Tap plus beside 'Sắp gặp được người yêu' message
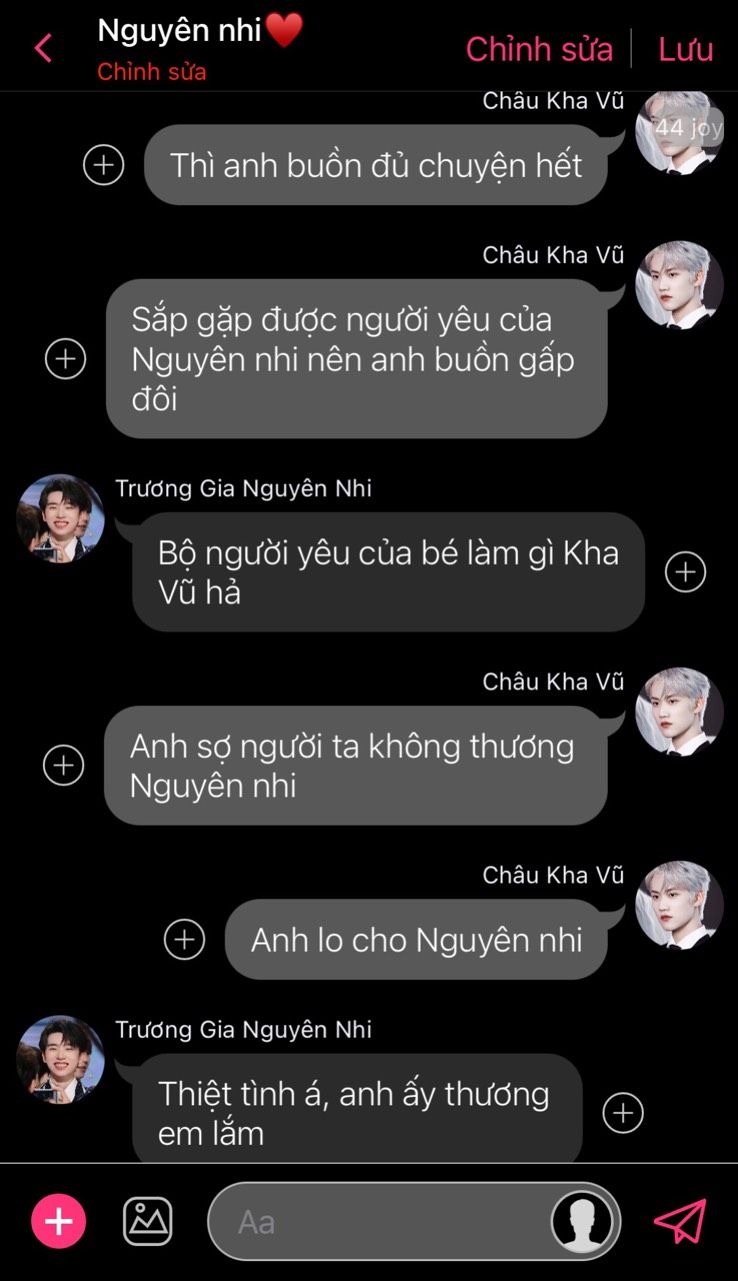The image size is (738, 1281). [x=66, y=358]
